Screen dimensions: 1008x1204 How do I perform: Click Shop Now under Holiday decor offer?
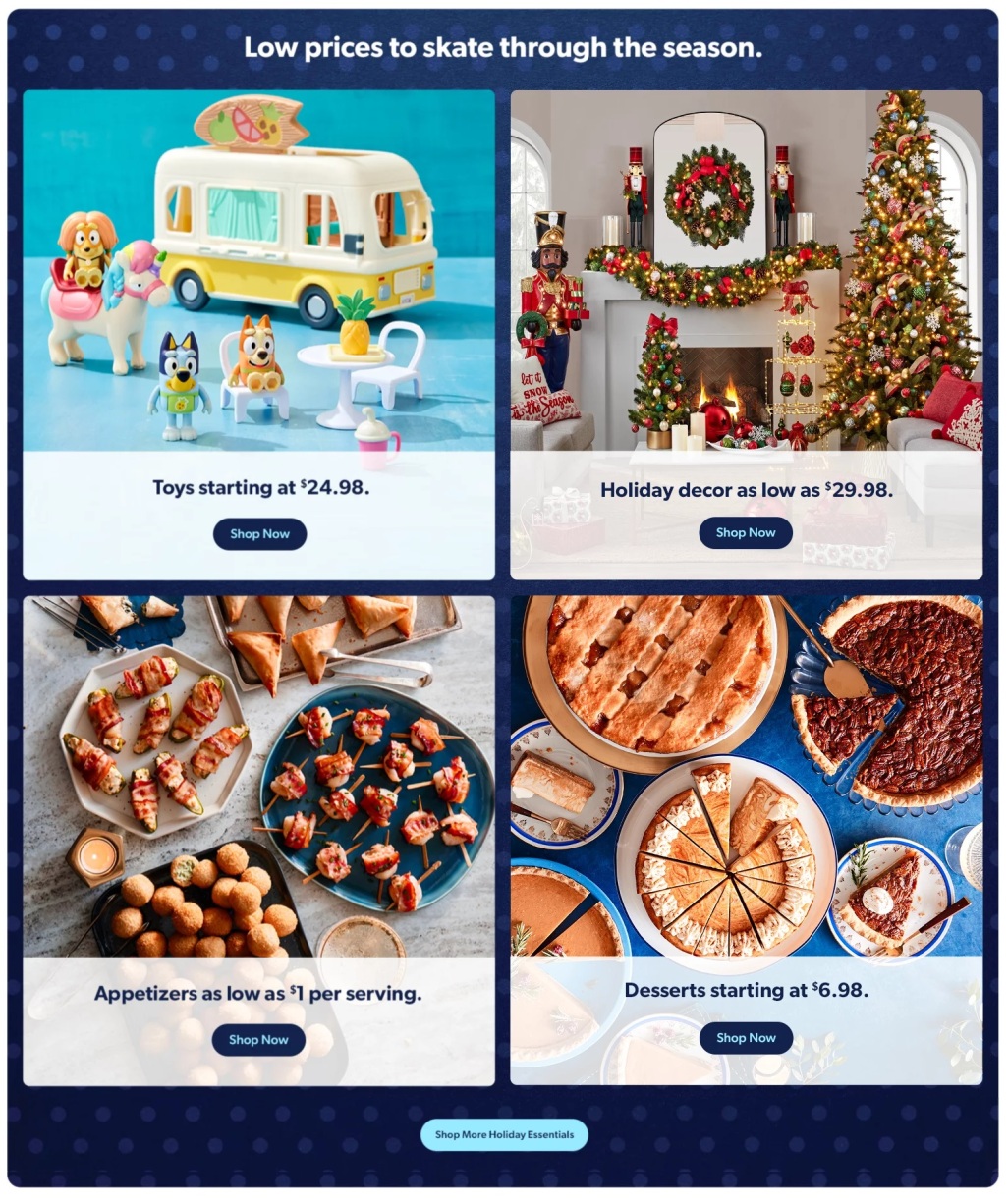tap(746, 532)
